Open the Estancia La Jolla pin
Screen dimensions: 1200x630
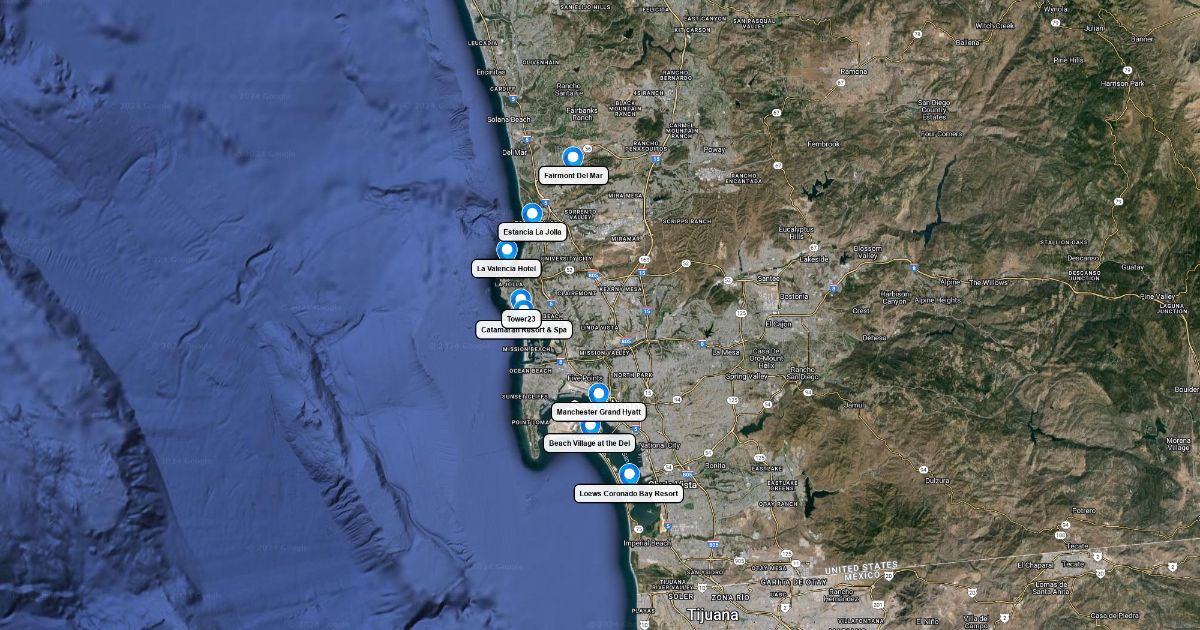pyautogui.click(x=532, y=213)
